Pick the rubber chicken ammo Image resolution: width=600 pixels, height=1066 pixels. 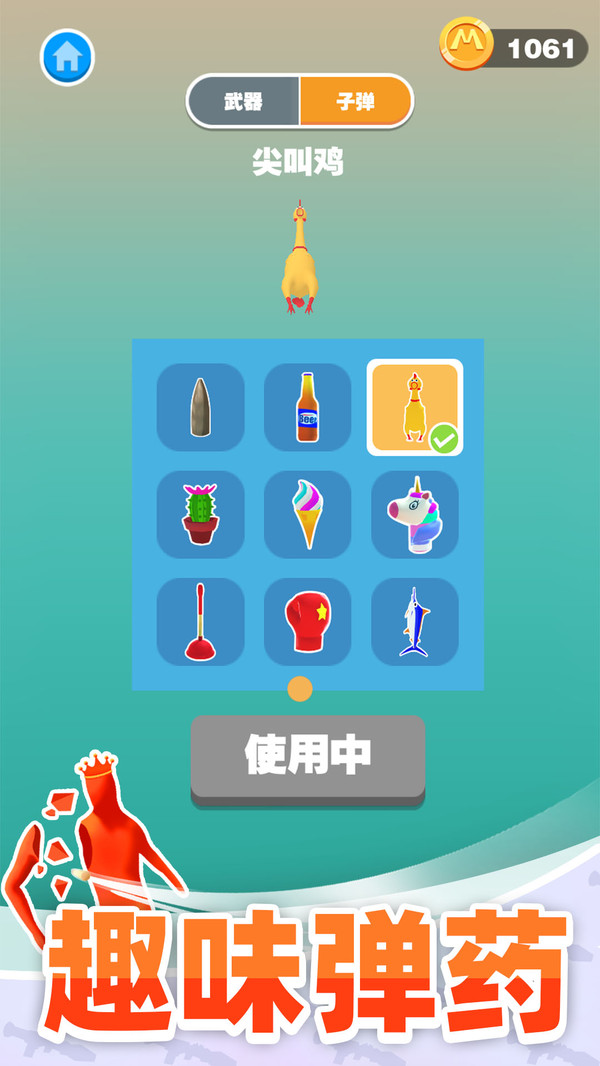coord(414,407)
